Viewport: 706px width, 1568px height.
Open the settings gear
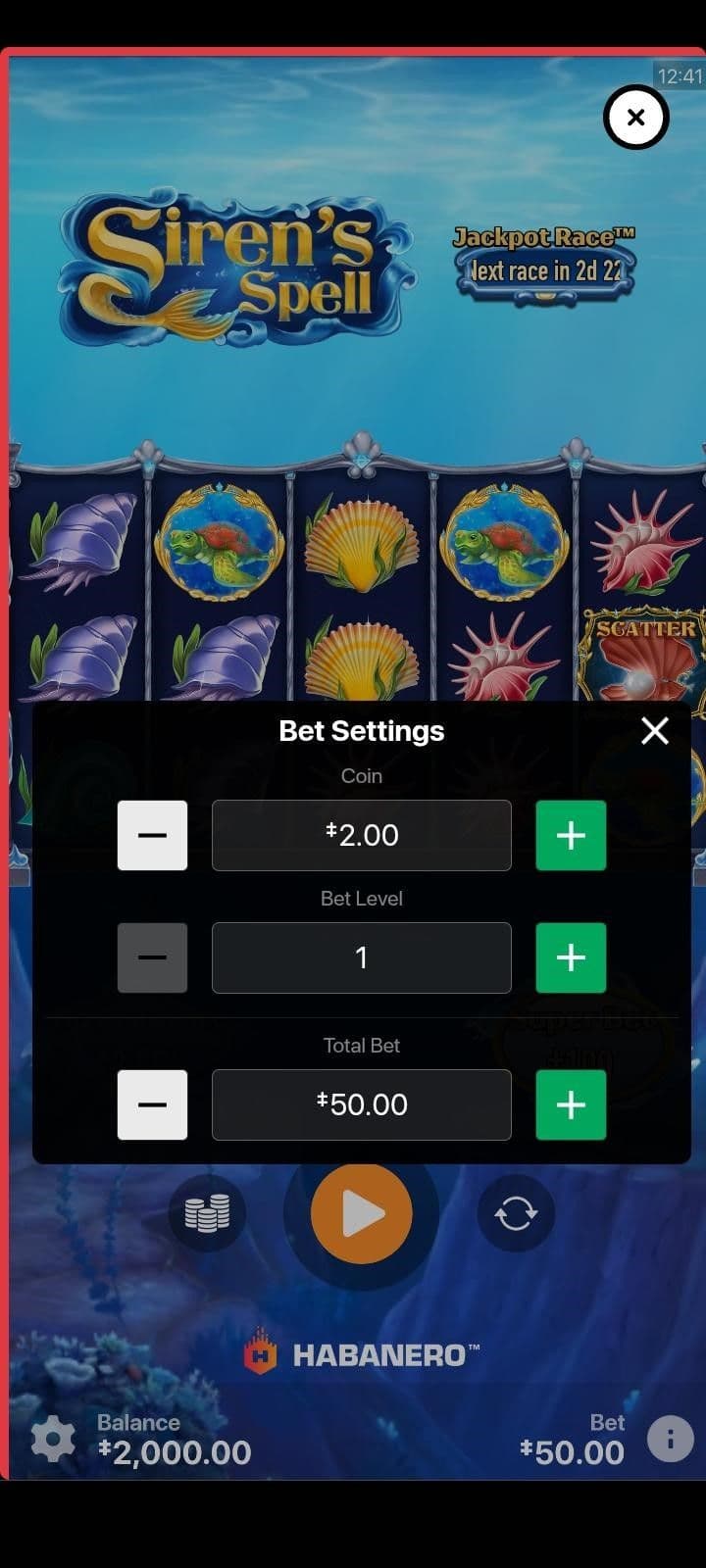[x=53, y=1440]
